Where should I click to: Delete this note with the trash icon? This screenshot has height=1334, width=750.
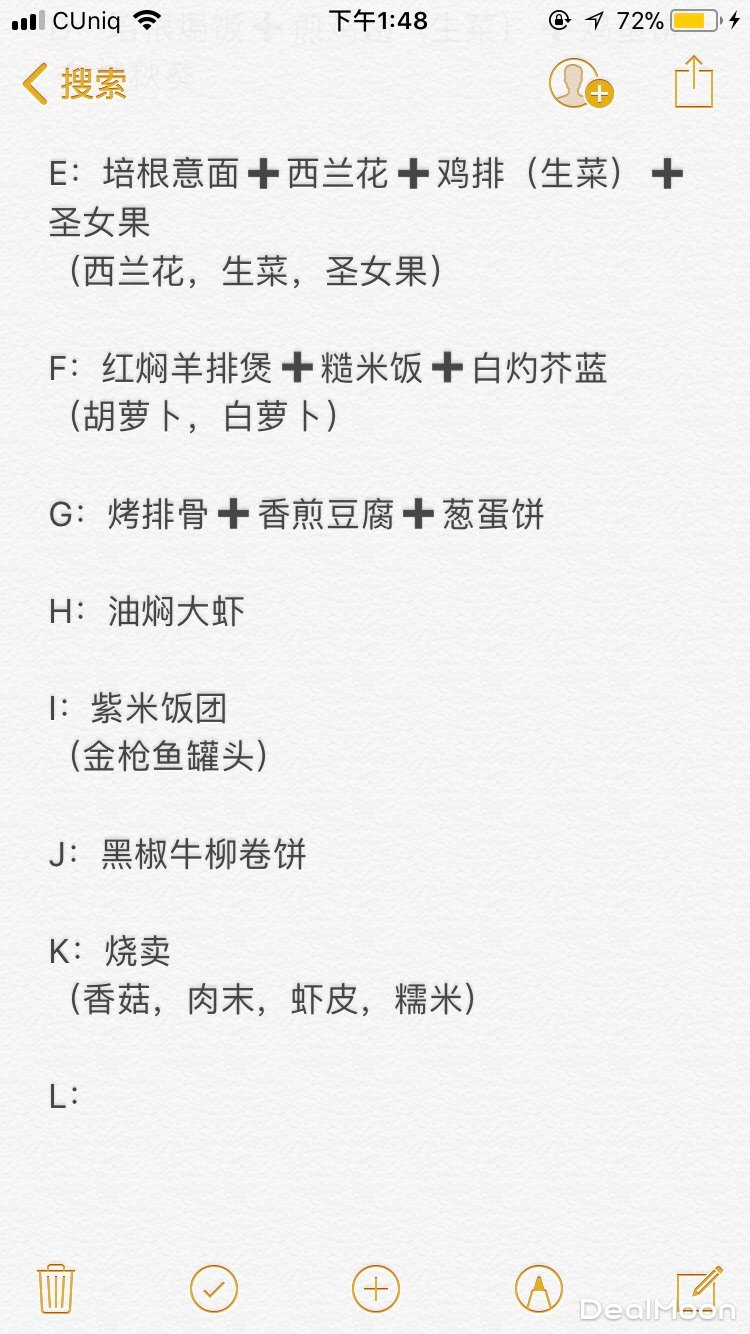tap(56, 1288)
